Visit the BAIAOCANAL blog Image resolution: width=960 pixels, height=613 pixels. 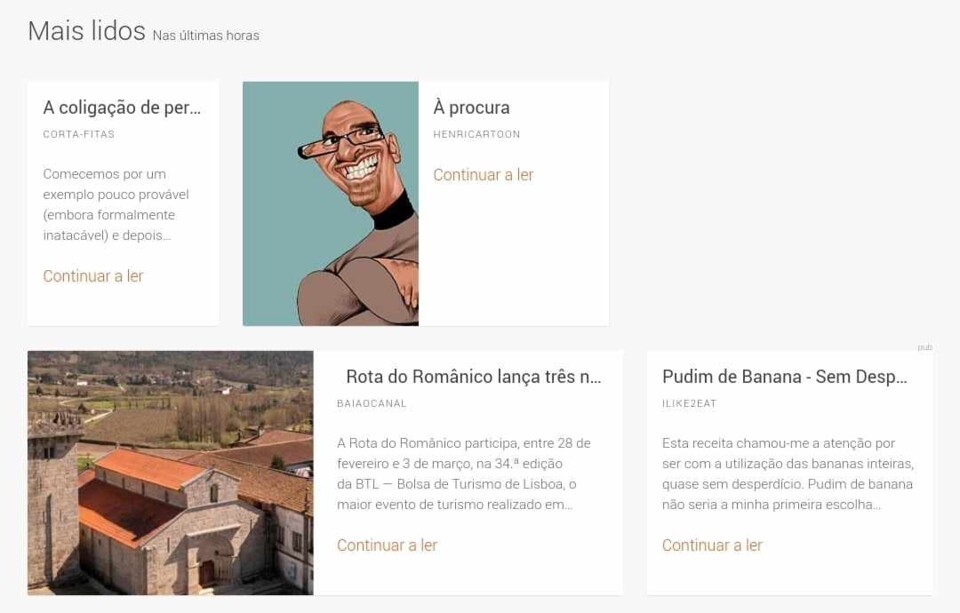coord(372,404)
